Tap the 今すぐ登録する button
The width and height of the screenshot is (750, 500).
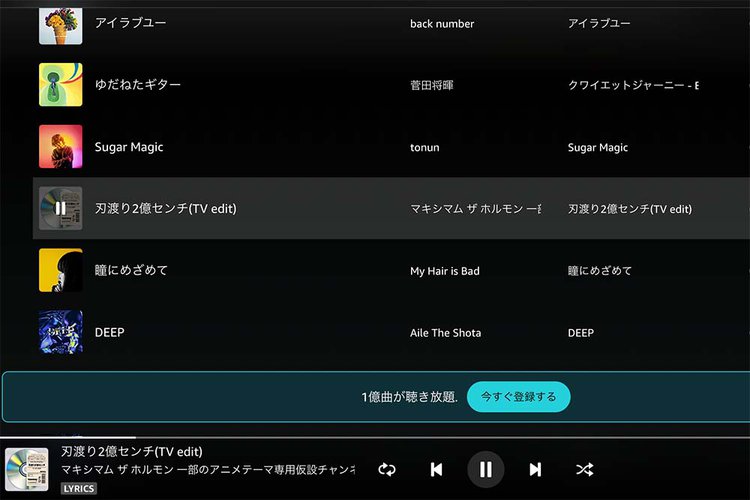tap(518, 397)
